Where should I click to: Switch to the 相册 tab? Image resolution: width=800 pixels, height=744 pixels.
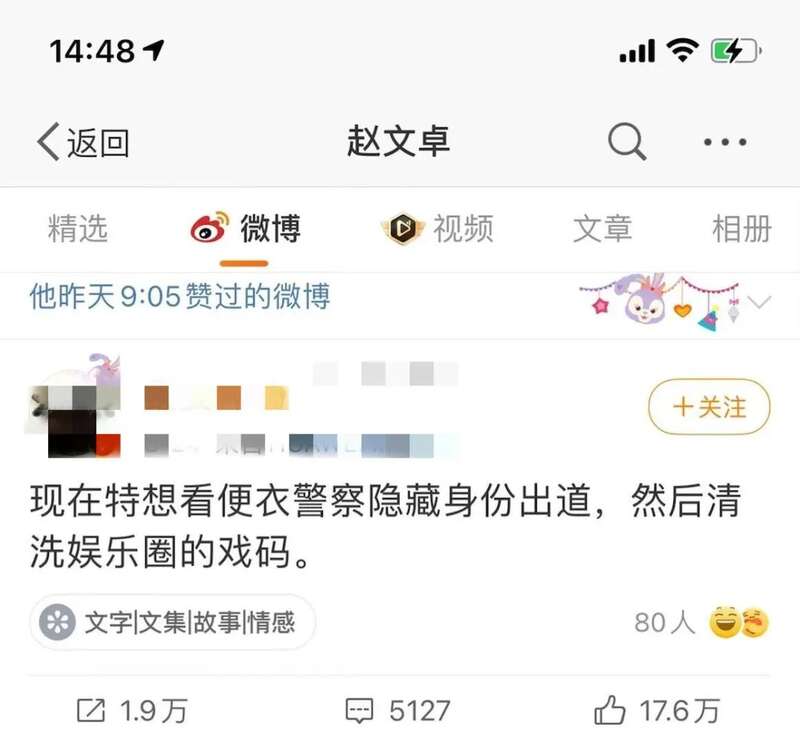pos(741,229)
